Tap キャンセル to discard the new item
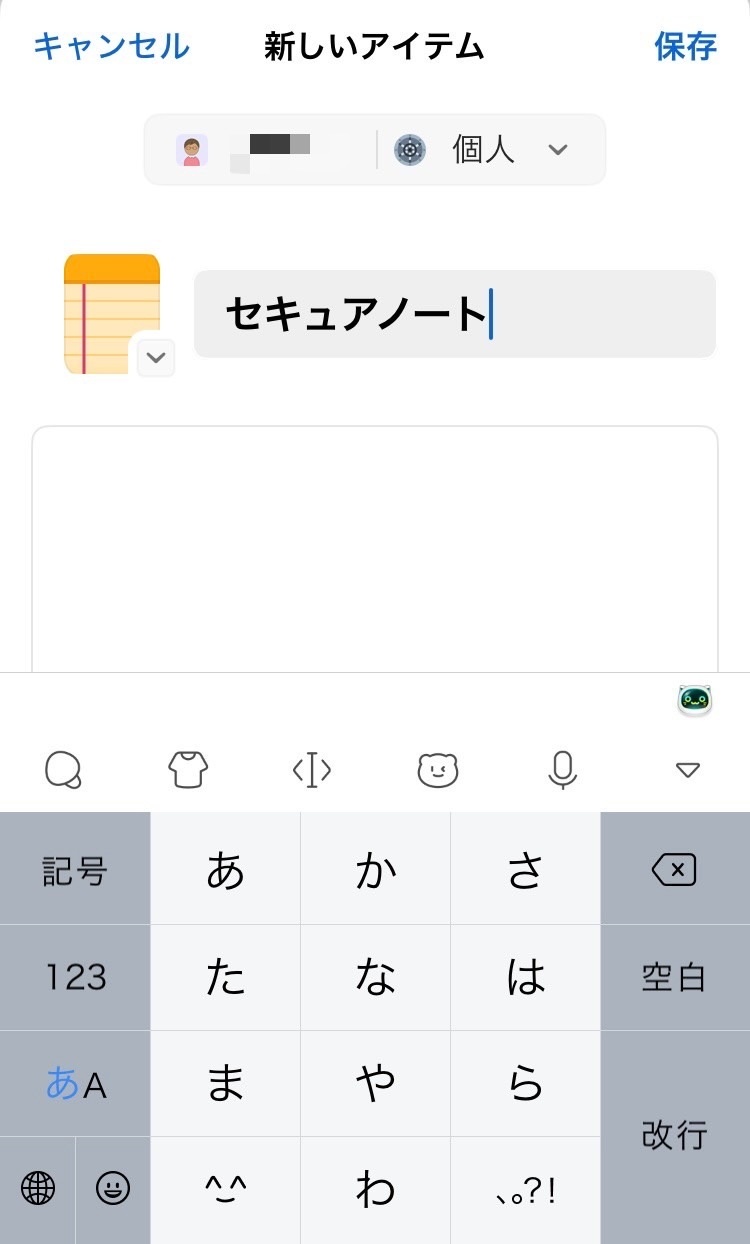This screenshot has width=750, height=1244. coord(111,46)
